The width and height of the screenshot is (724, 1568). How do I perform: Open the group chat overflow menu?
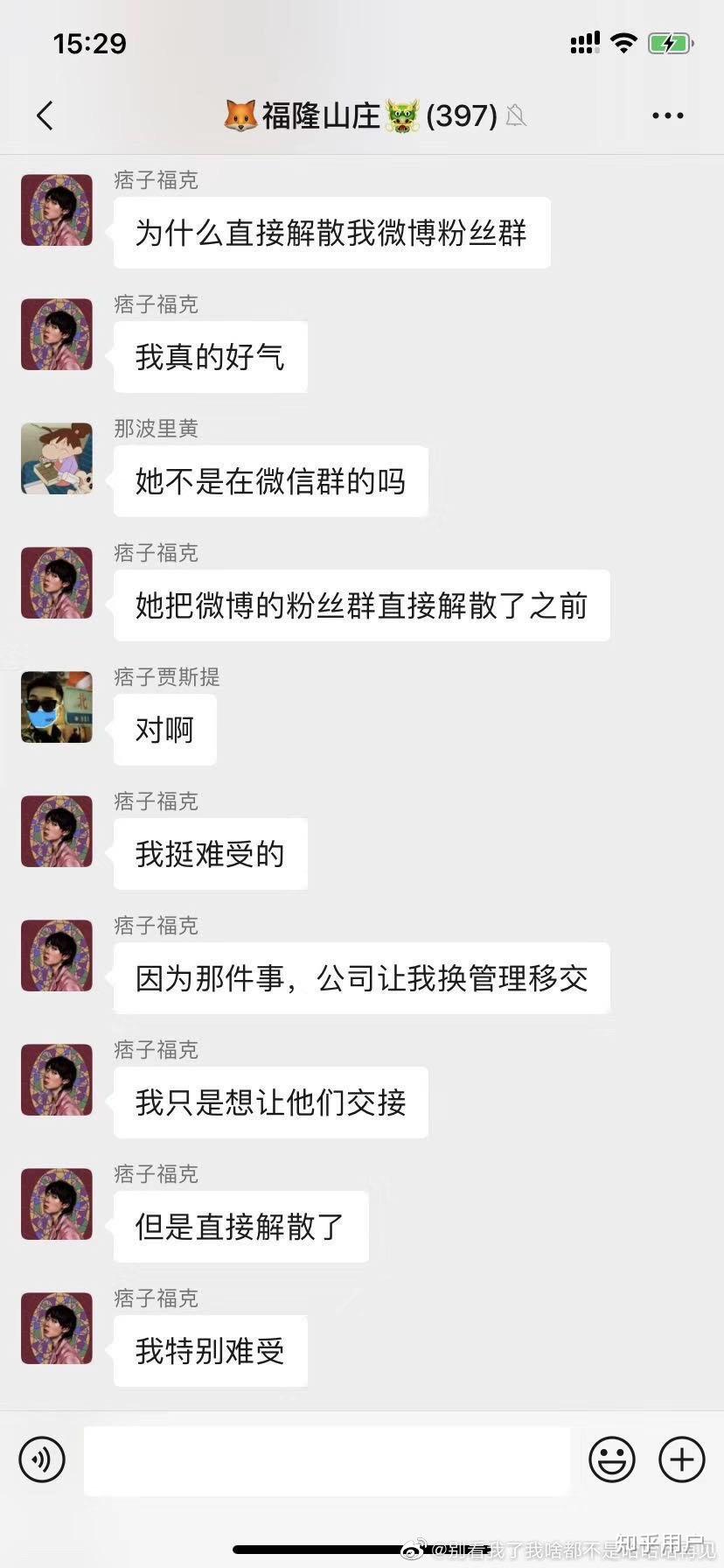[667, 115]
